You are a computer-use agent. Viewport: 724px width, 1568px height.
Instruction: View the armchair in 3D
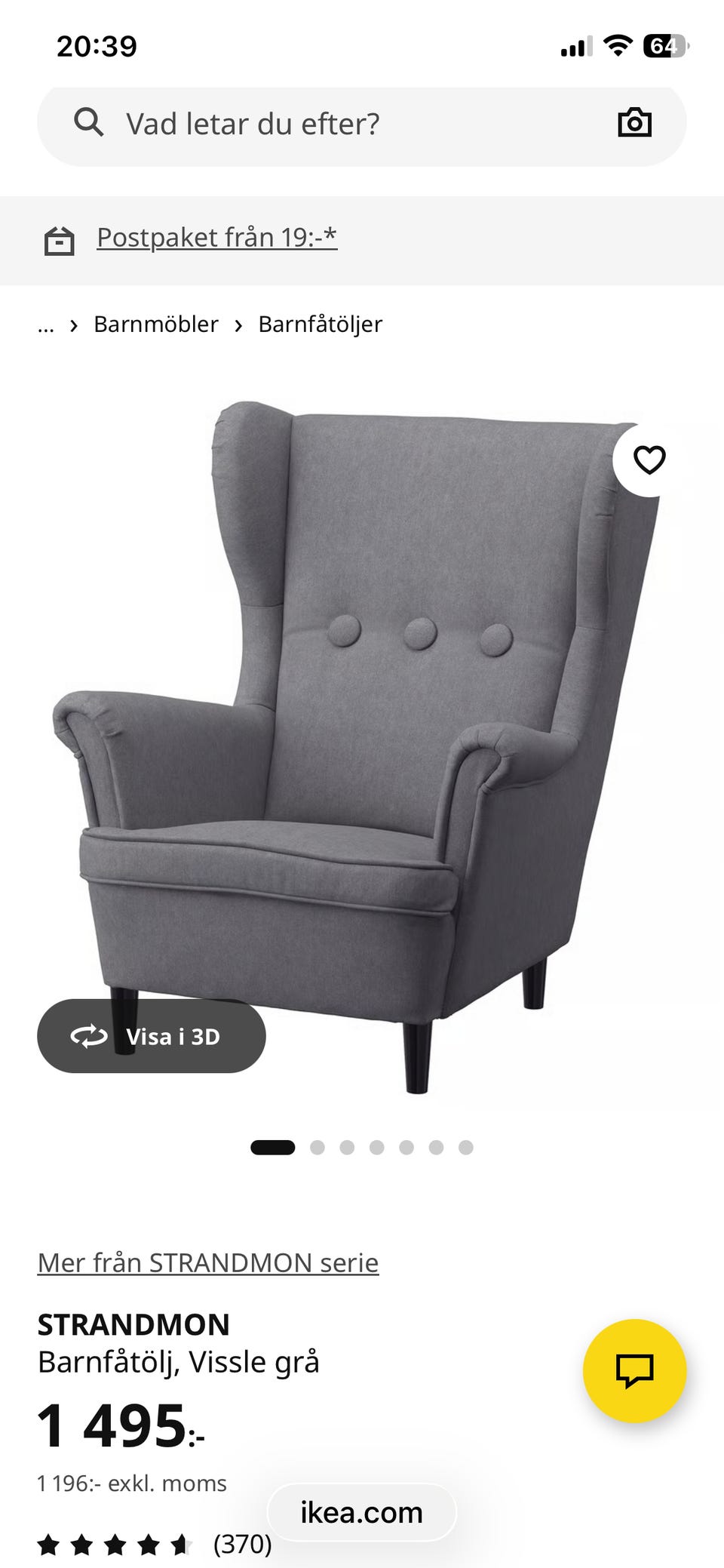pos(152,1036)
